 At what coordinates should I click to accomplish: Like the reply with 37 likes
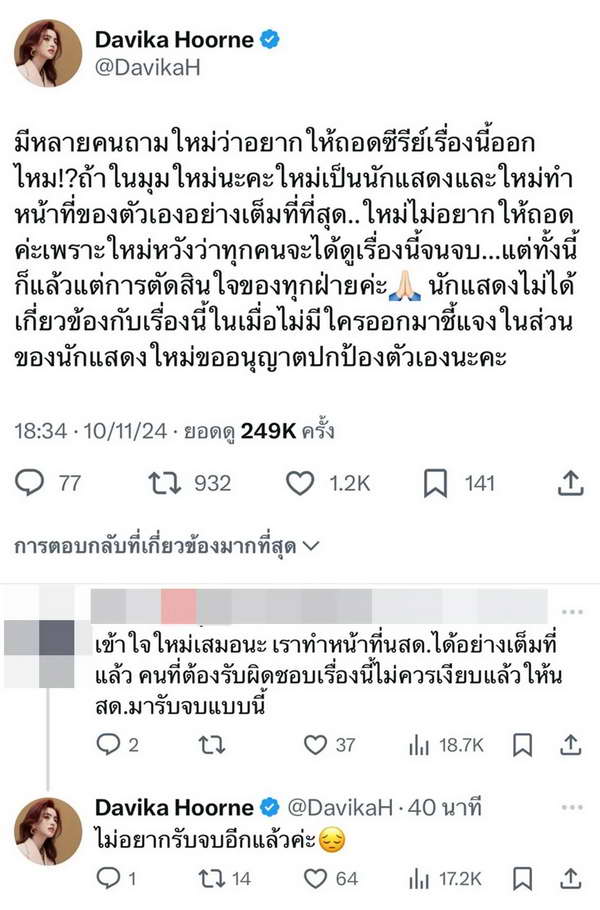coord(316,744)
